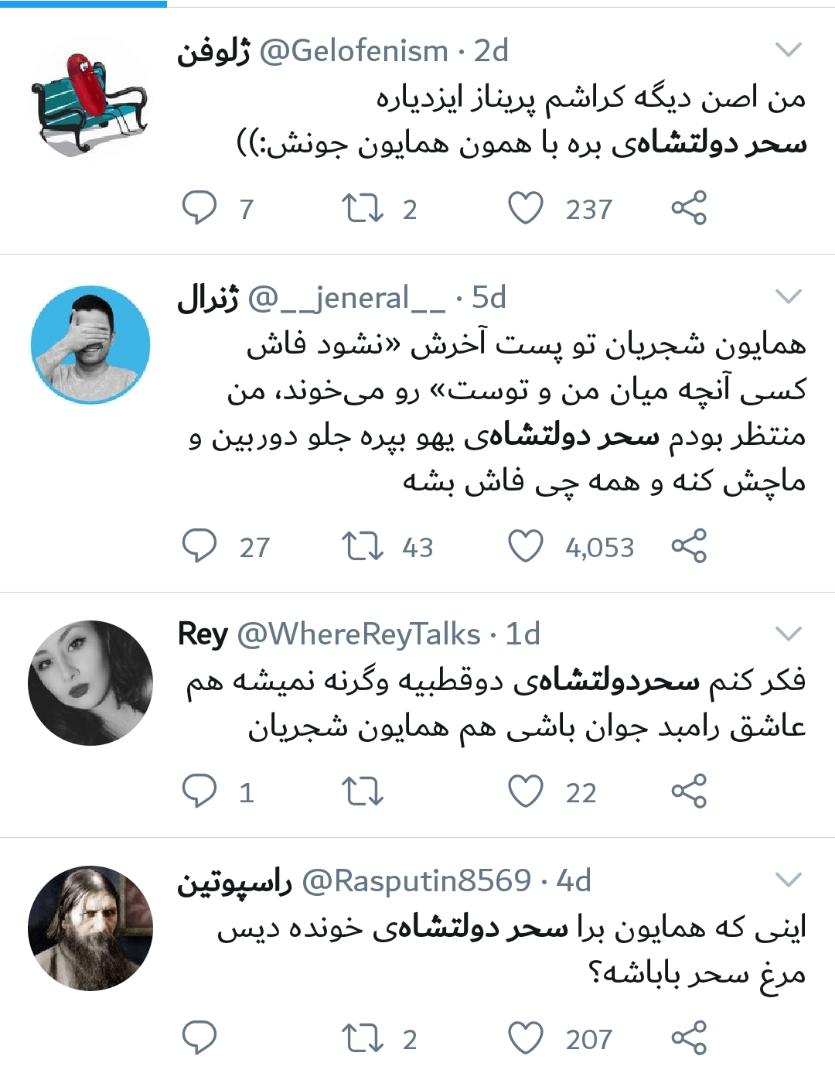Open the dropdown chevron on @Gelofenism's tweet
This screenshot has height=1080, width=835.
[789, 50]
